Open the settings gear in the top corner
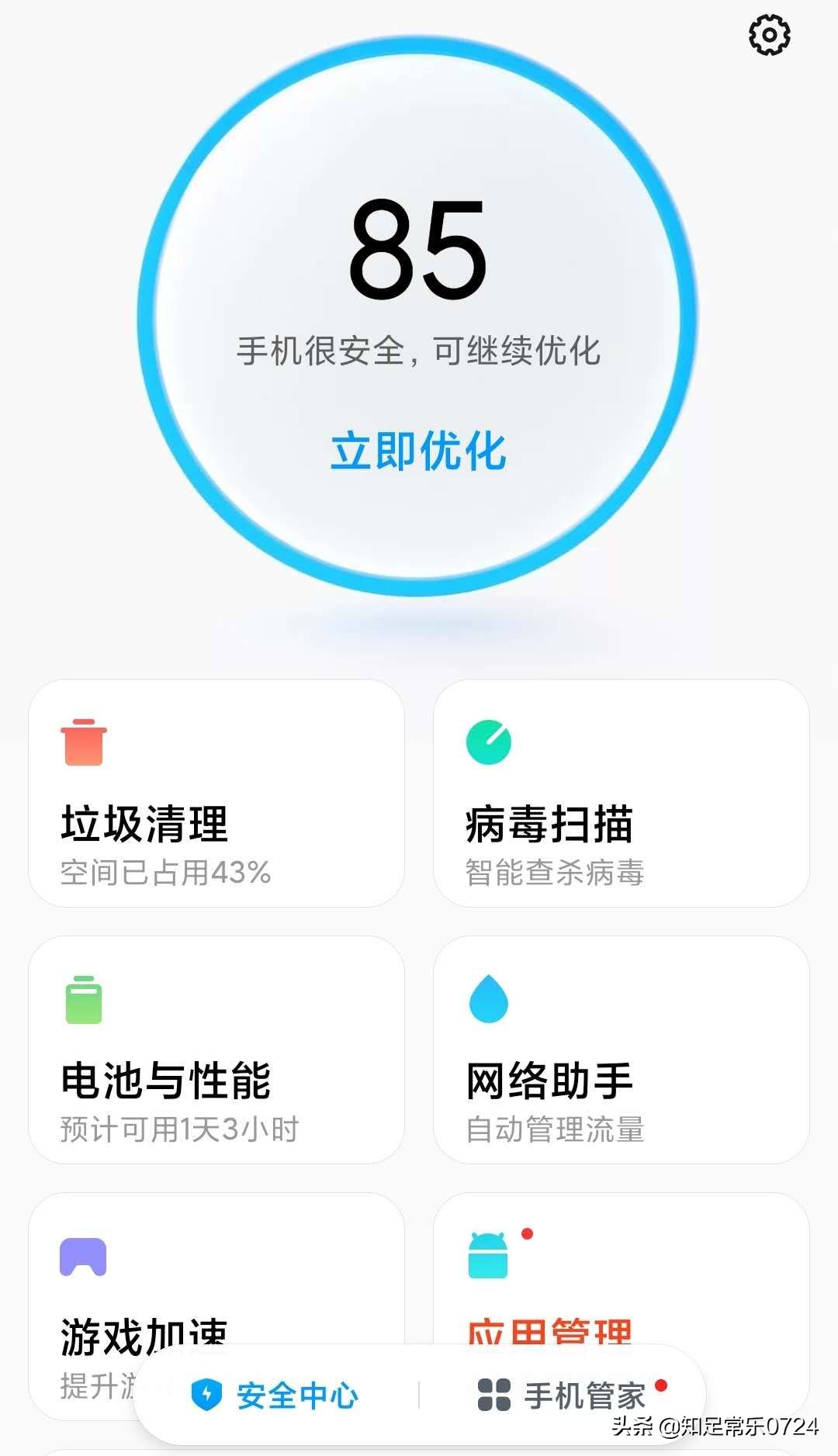The width and height of the screenshot is (838, 1456). tap(768, 35)
